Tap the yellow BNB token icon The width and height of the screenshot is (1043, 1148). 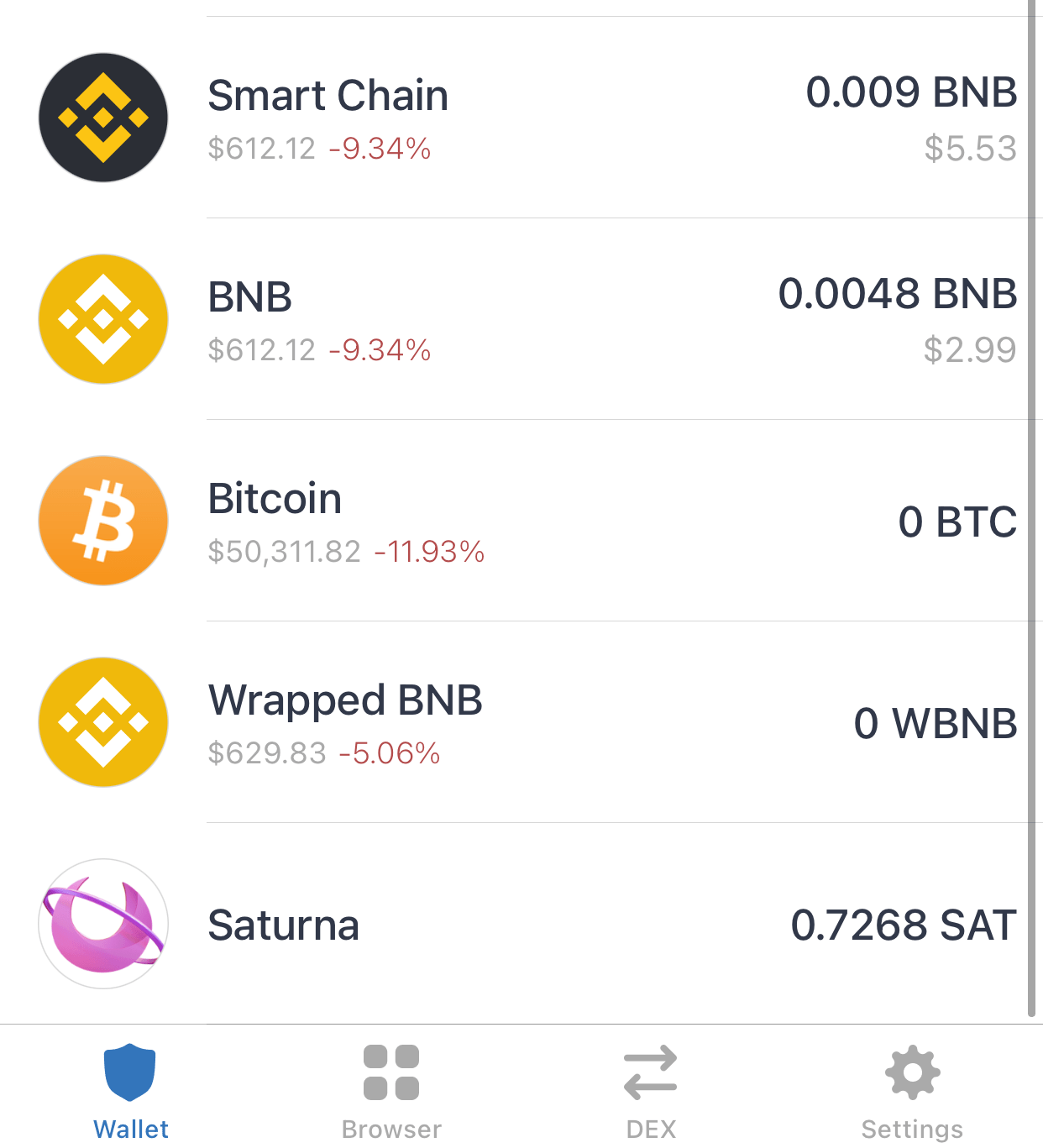pyautogui.click(x=102, y=319)
